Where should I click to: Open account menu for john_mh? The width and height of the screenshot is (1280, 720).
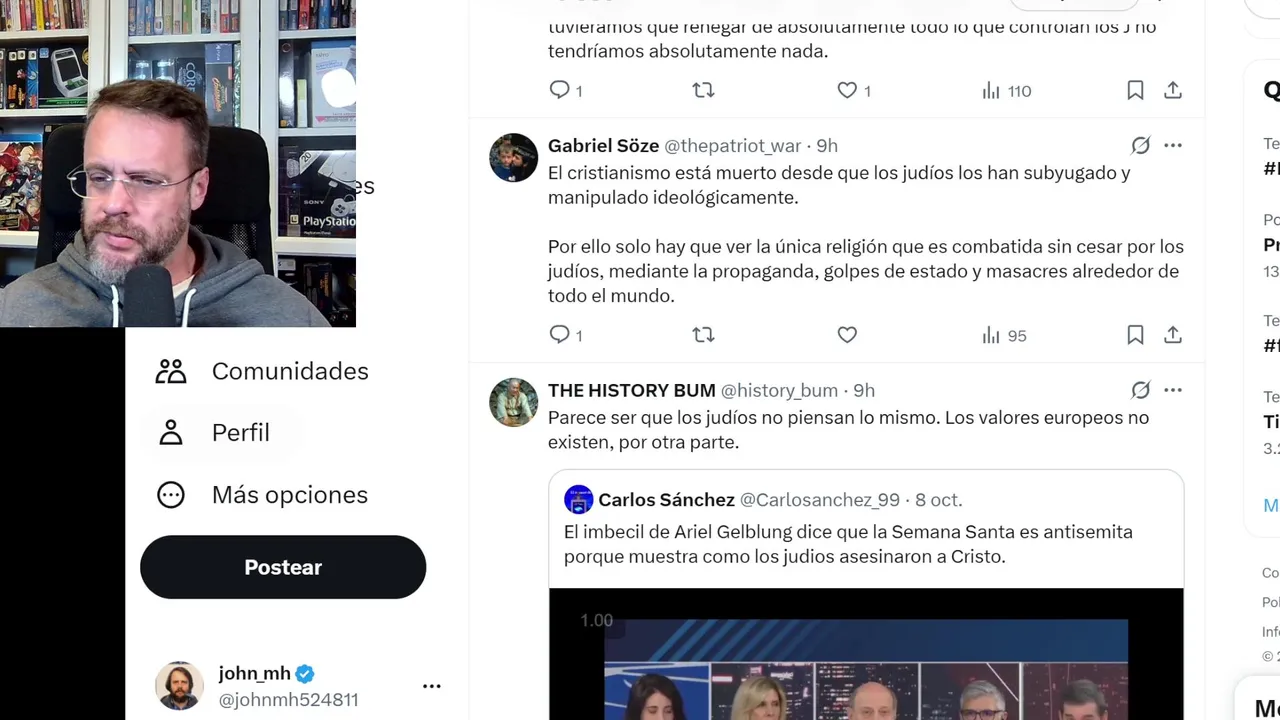[431, 686]
